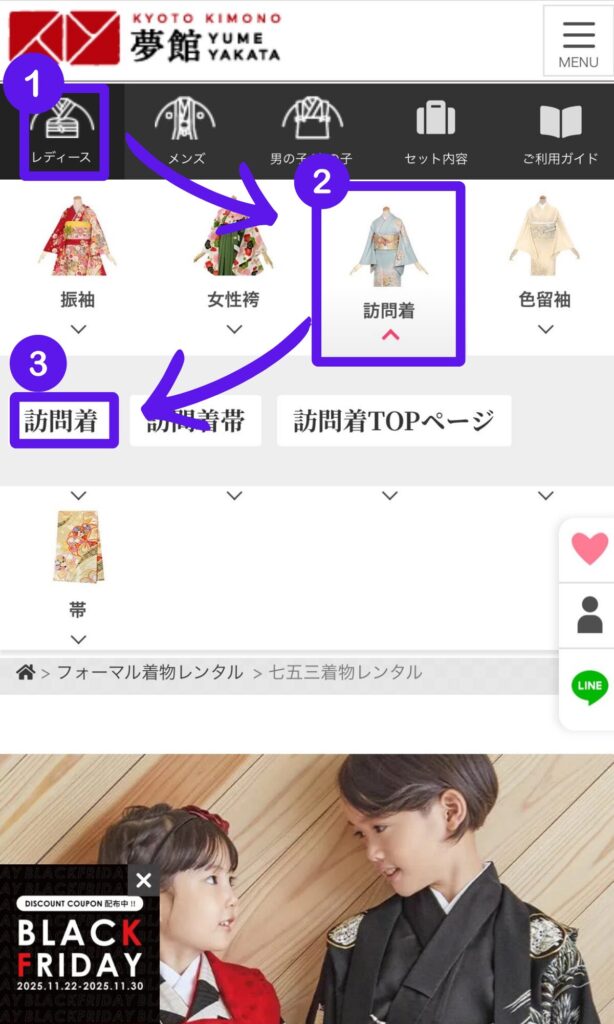
Task: Dismiss the Black Friday coupon banner
Action: (x=144, y=880)
